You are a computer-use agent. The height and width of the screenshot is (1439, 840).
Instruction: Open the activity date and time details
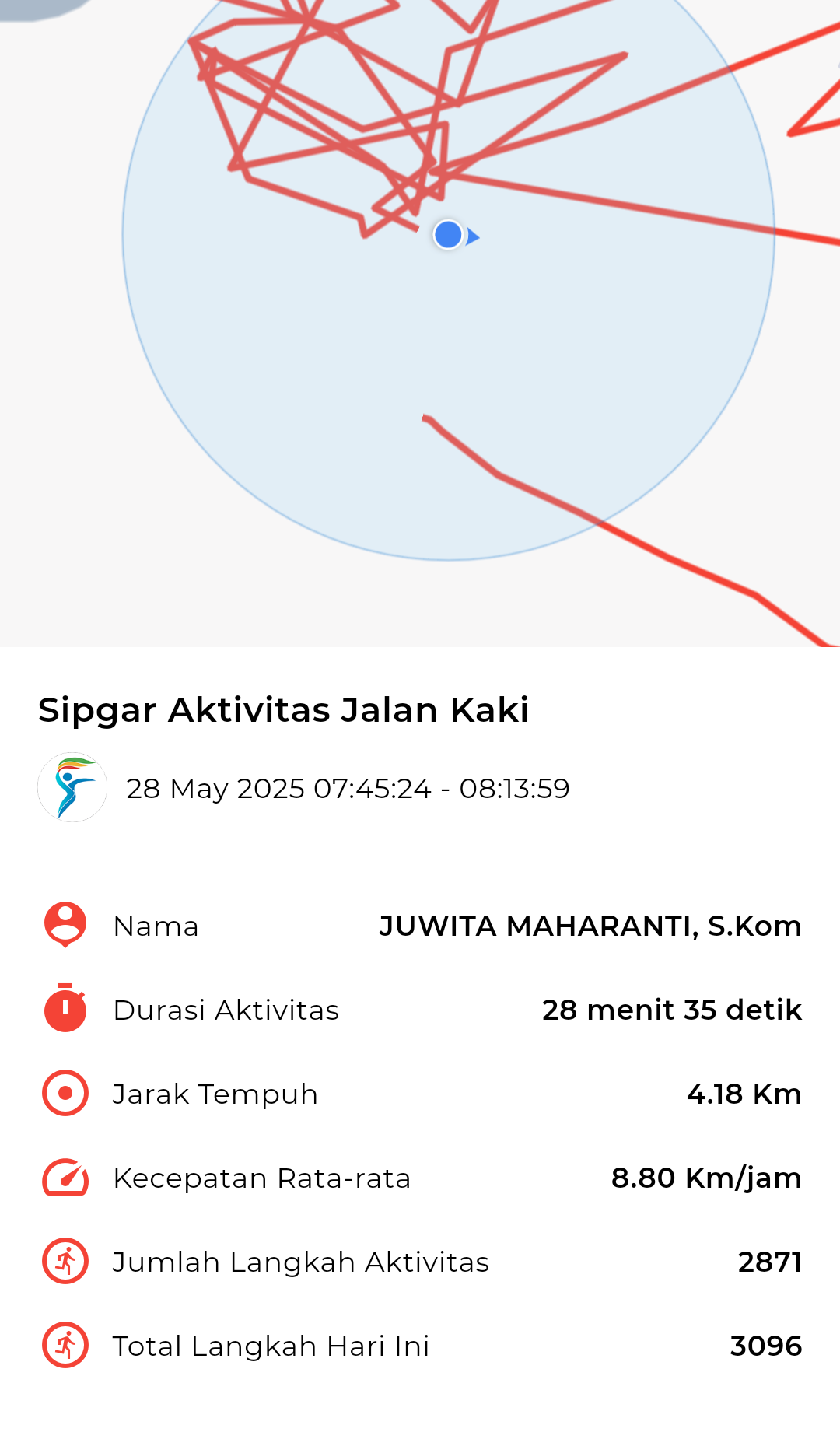(x=349, y=788)
